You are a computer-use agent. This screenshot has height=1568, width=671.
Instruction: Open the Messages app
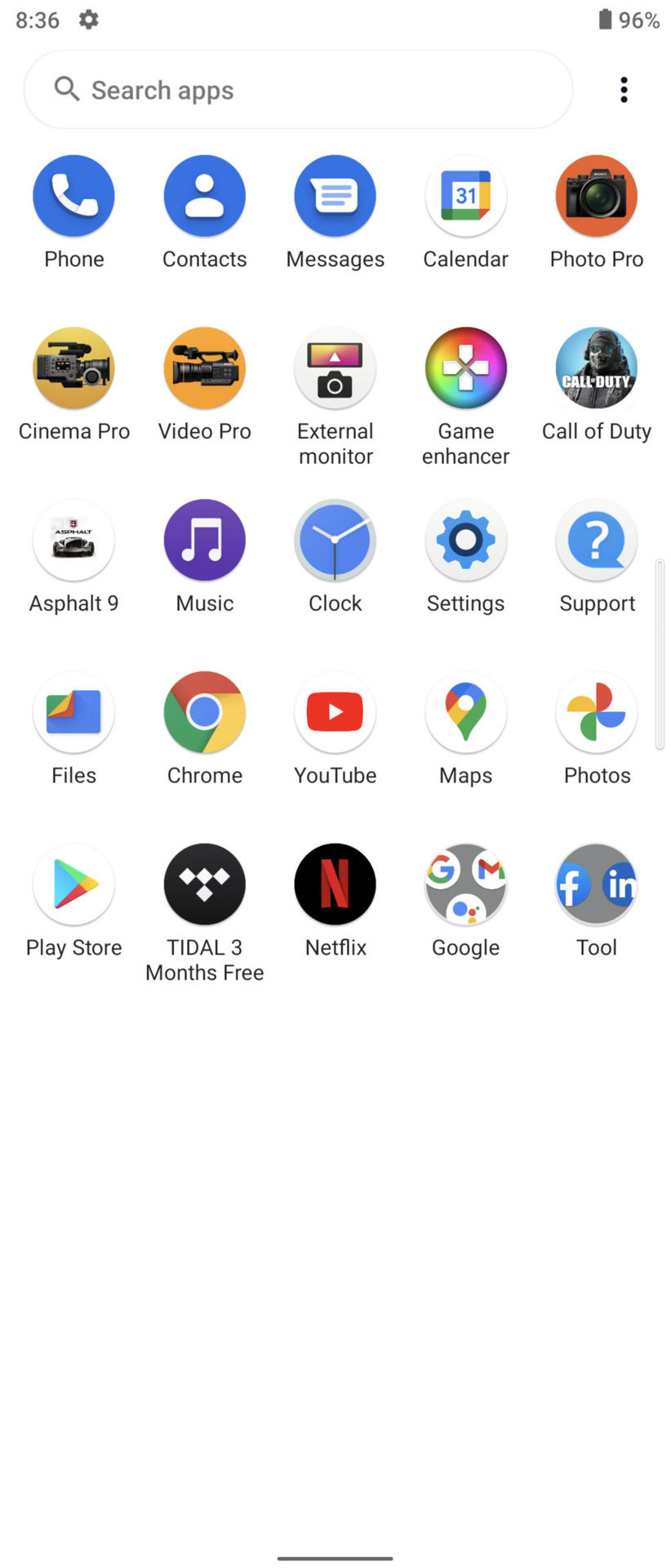(x=335, y=197)
